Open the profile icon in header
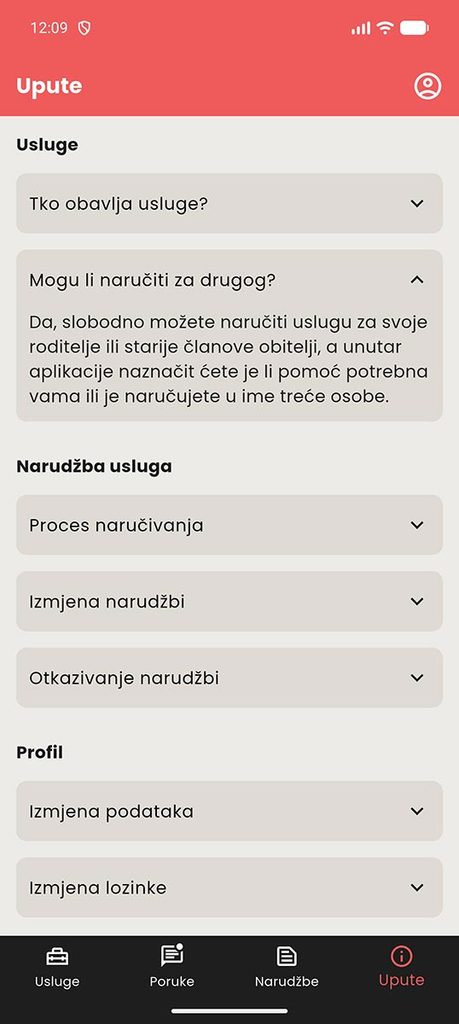 [428, 86]
